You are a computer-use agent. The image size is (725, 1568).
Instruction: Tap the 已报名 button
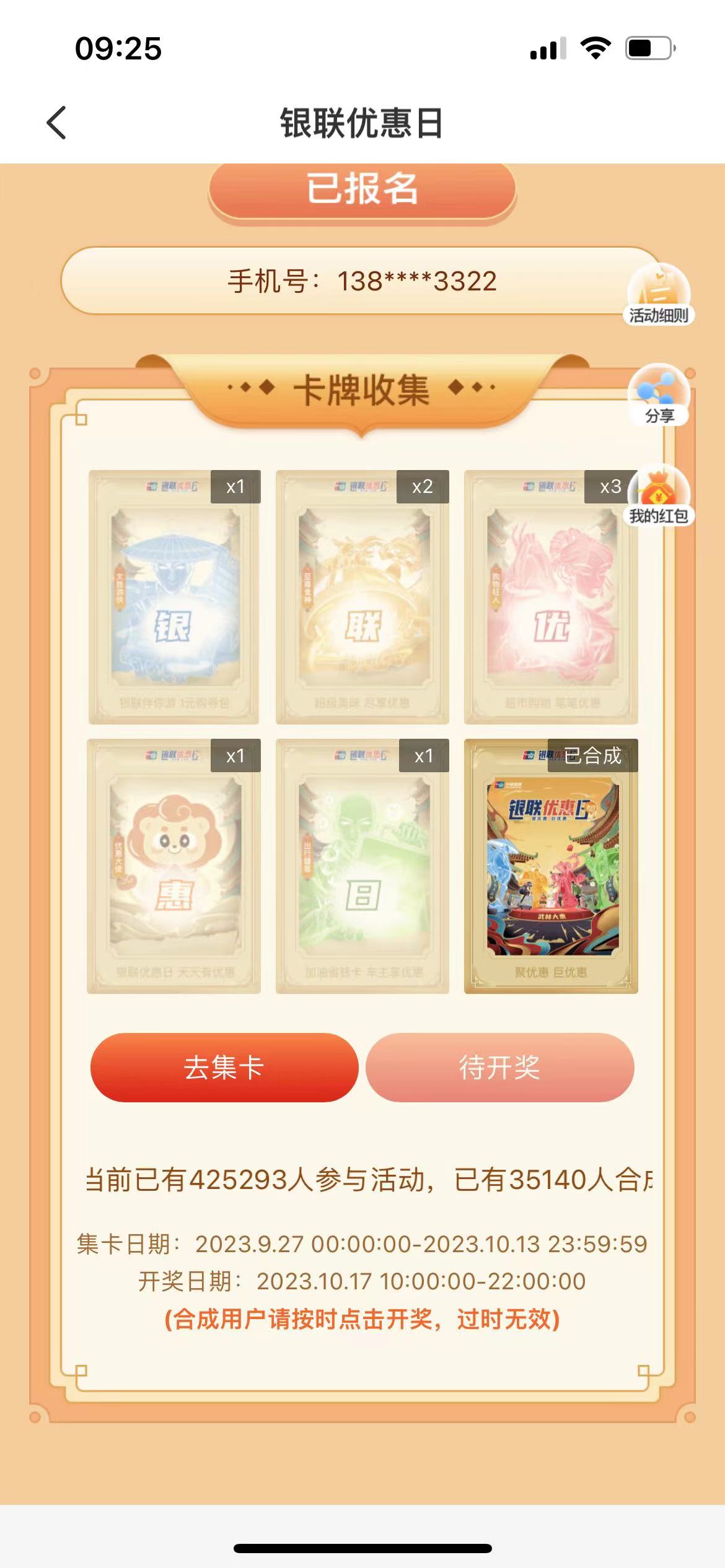[x=362, y=189]
